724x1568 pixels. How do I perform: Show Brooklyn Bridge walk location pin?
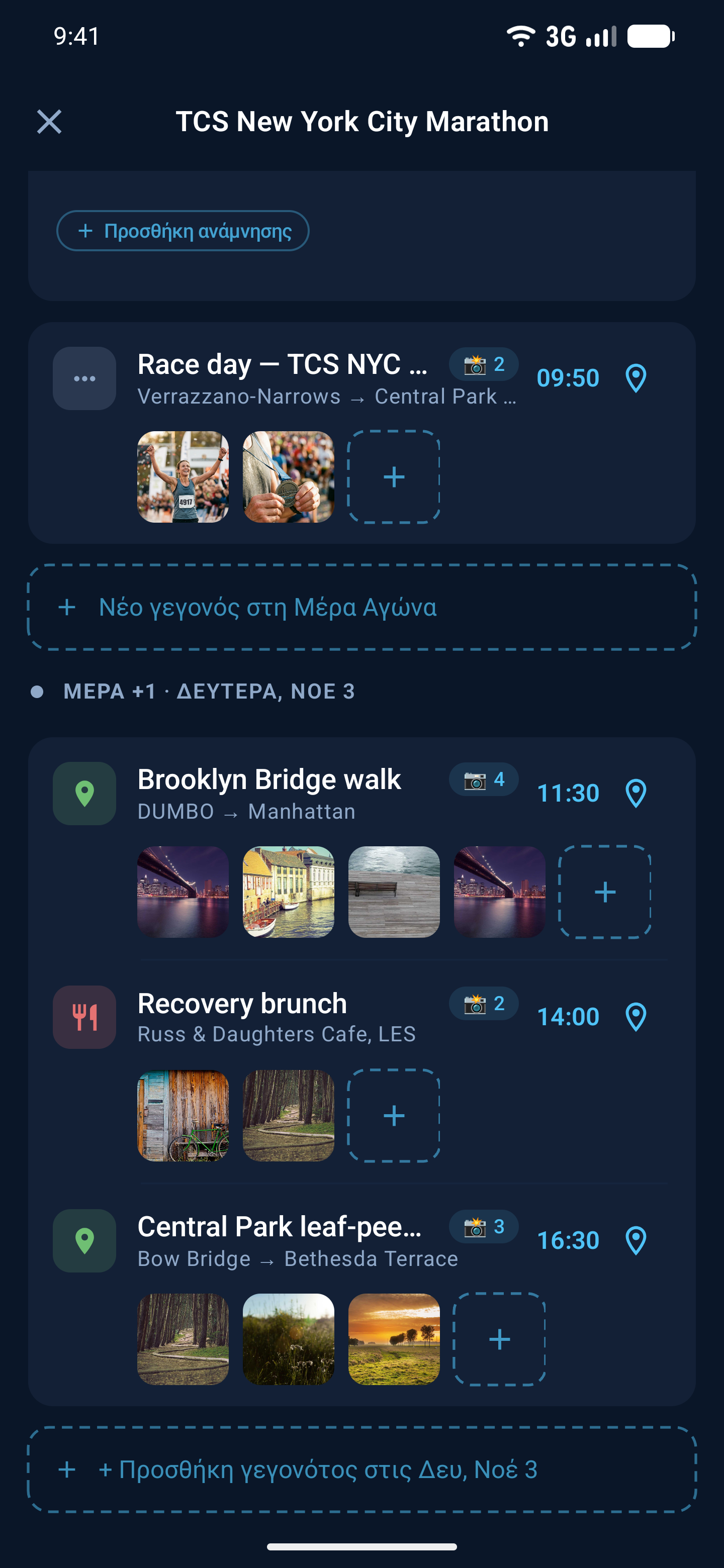click(636, 793)
